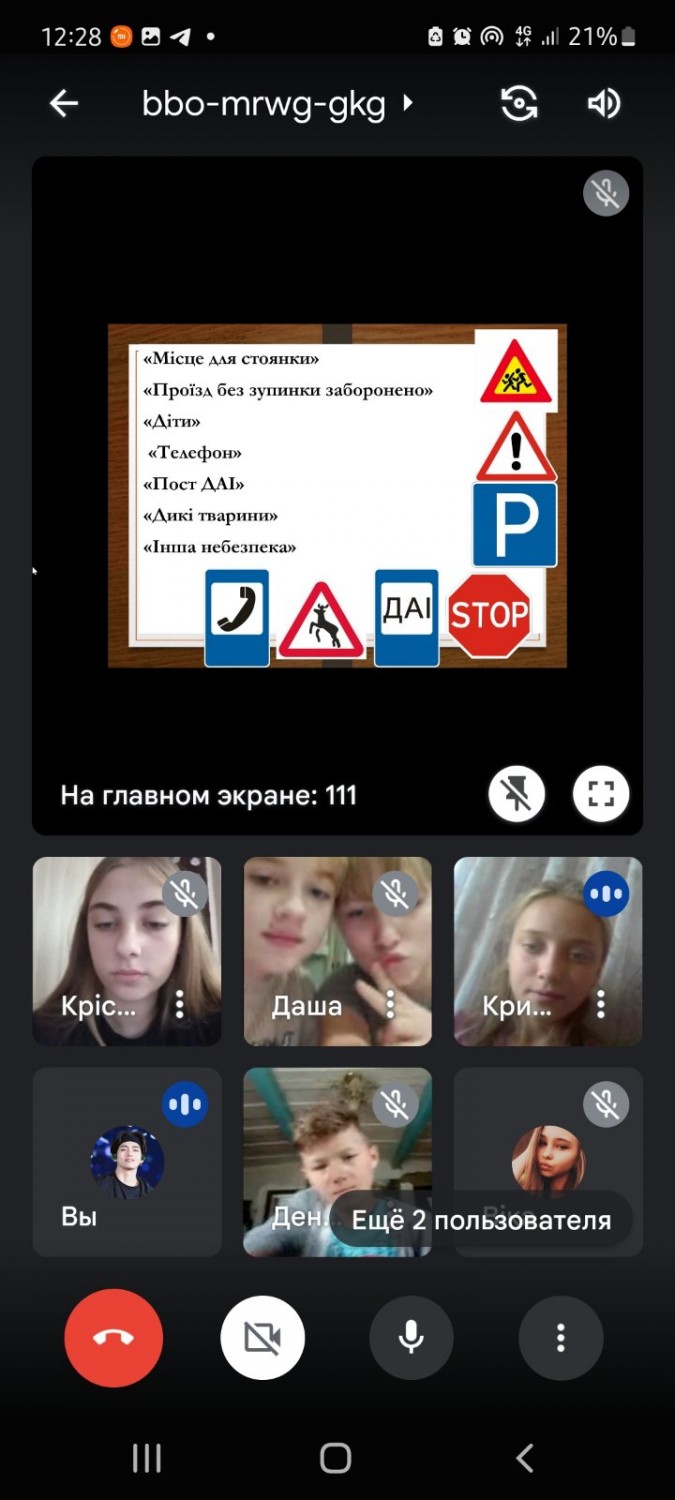Unpin the presentation from the main screen
Viewport: 675px width, 1500px height.
click(516, 795)
